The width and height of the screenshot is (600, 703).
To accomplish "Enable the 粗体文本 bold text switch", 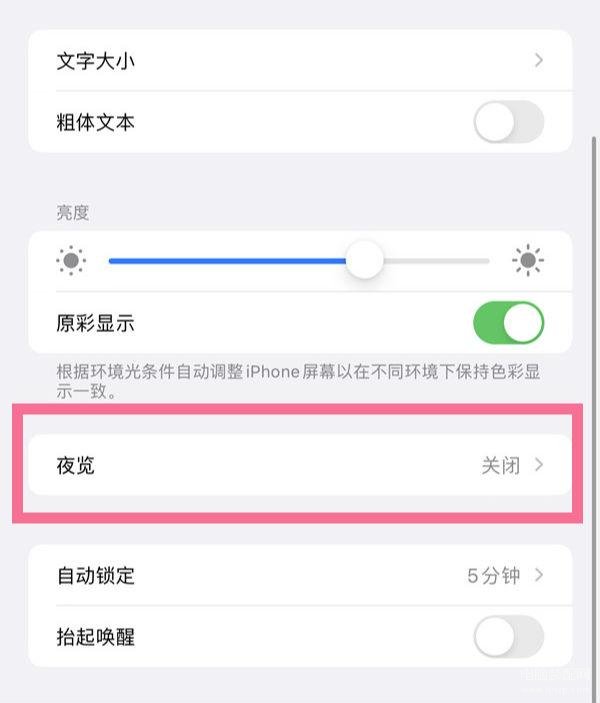I will pyautogui.click(x=508, y=123).
